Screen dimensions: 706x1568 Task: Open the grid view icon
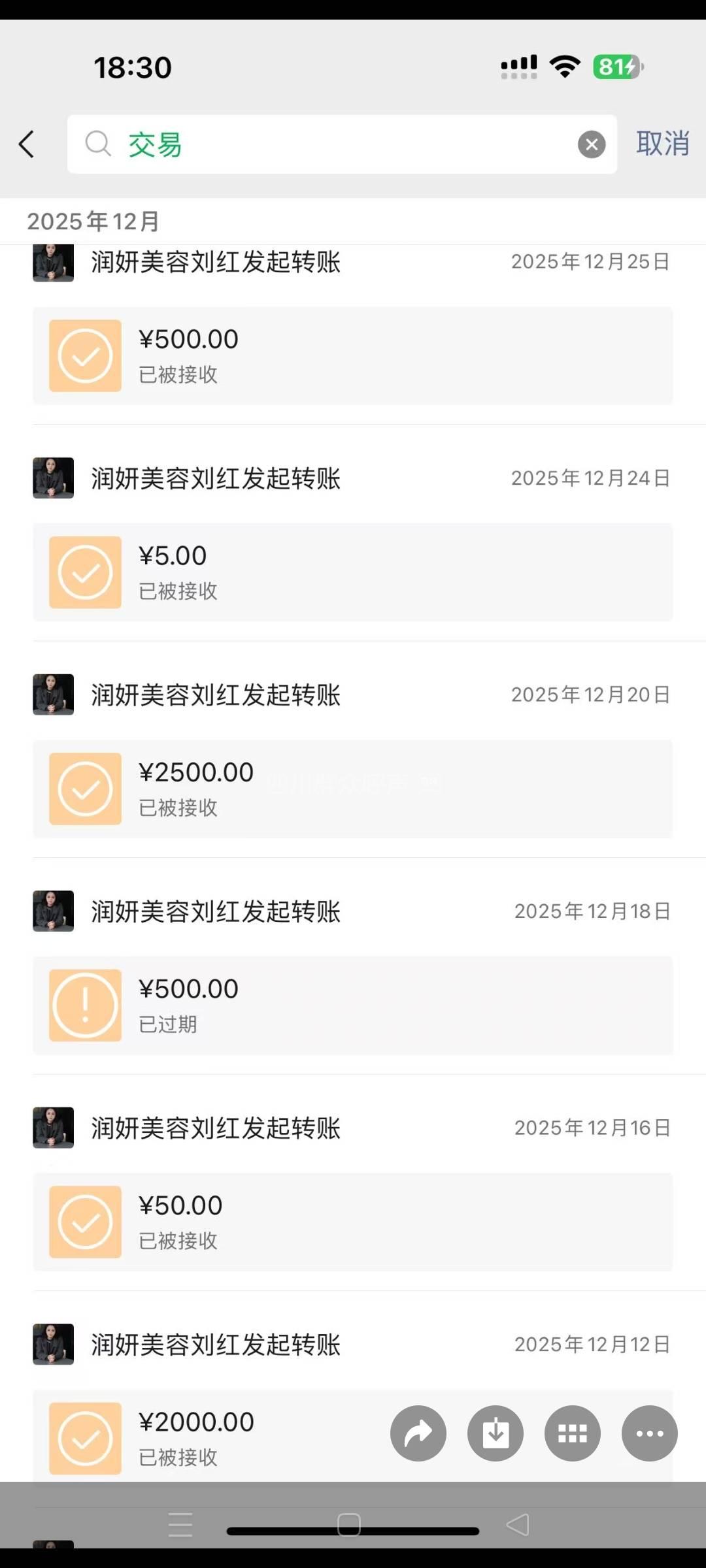573,1433
